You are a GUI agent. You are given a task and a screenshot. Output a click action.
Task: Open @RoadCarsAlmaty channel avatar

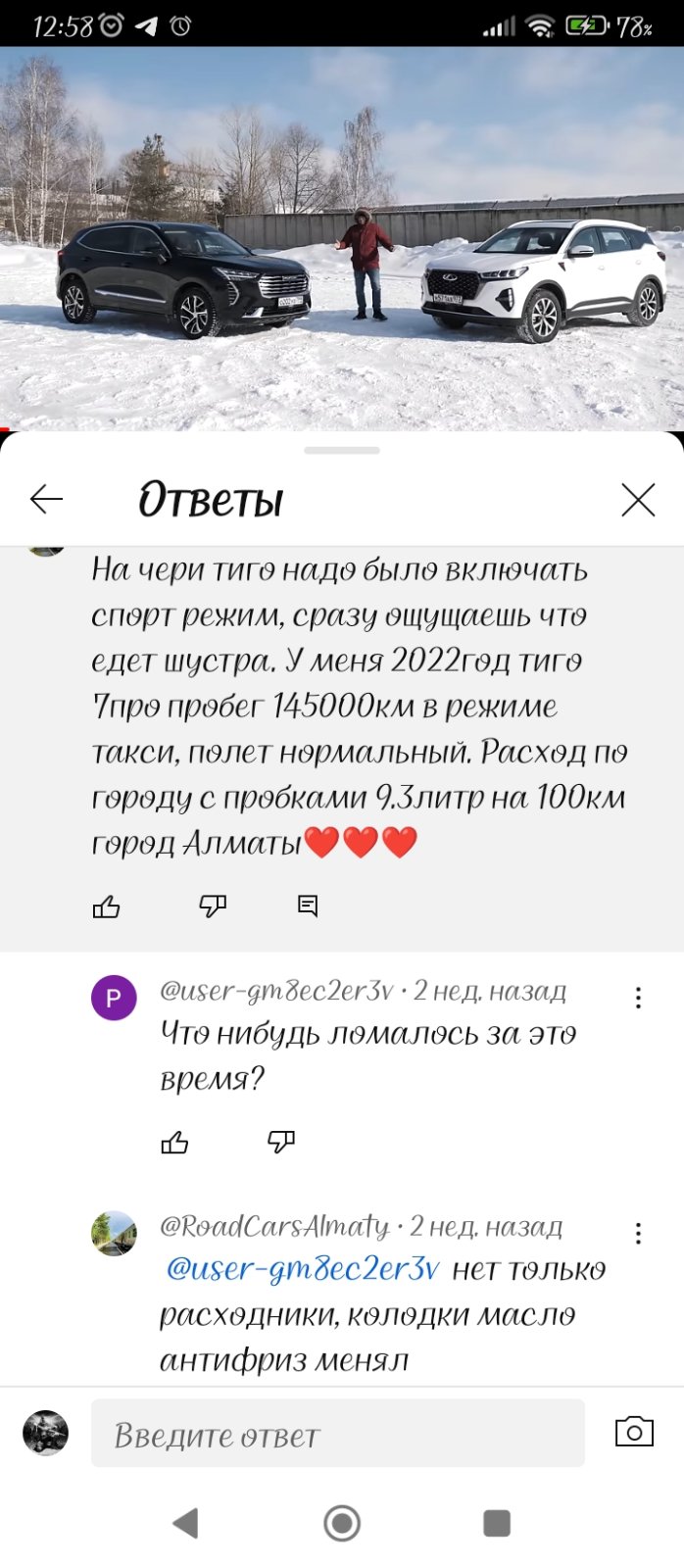pyautogui.click(x=114, y=1233)
